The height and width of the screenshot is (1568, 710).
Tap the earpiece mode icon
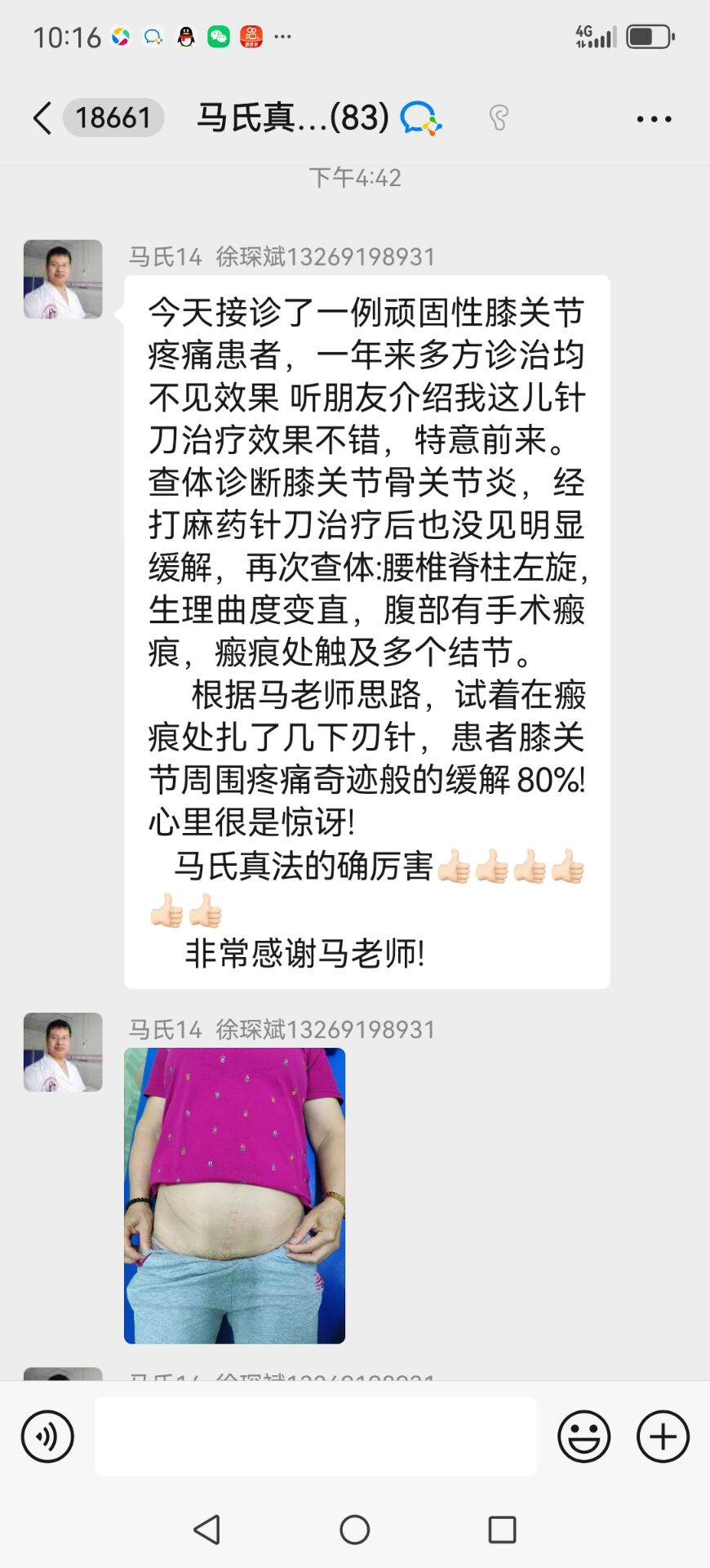(499, 118)
